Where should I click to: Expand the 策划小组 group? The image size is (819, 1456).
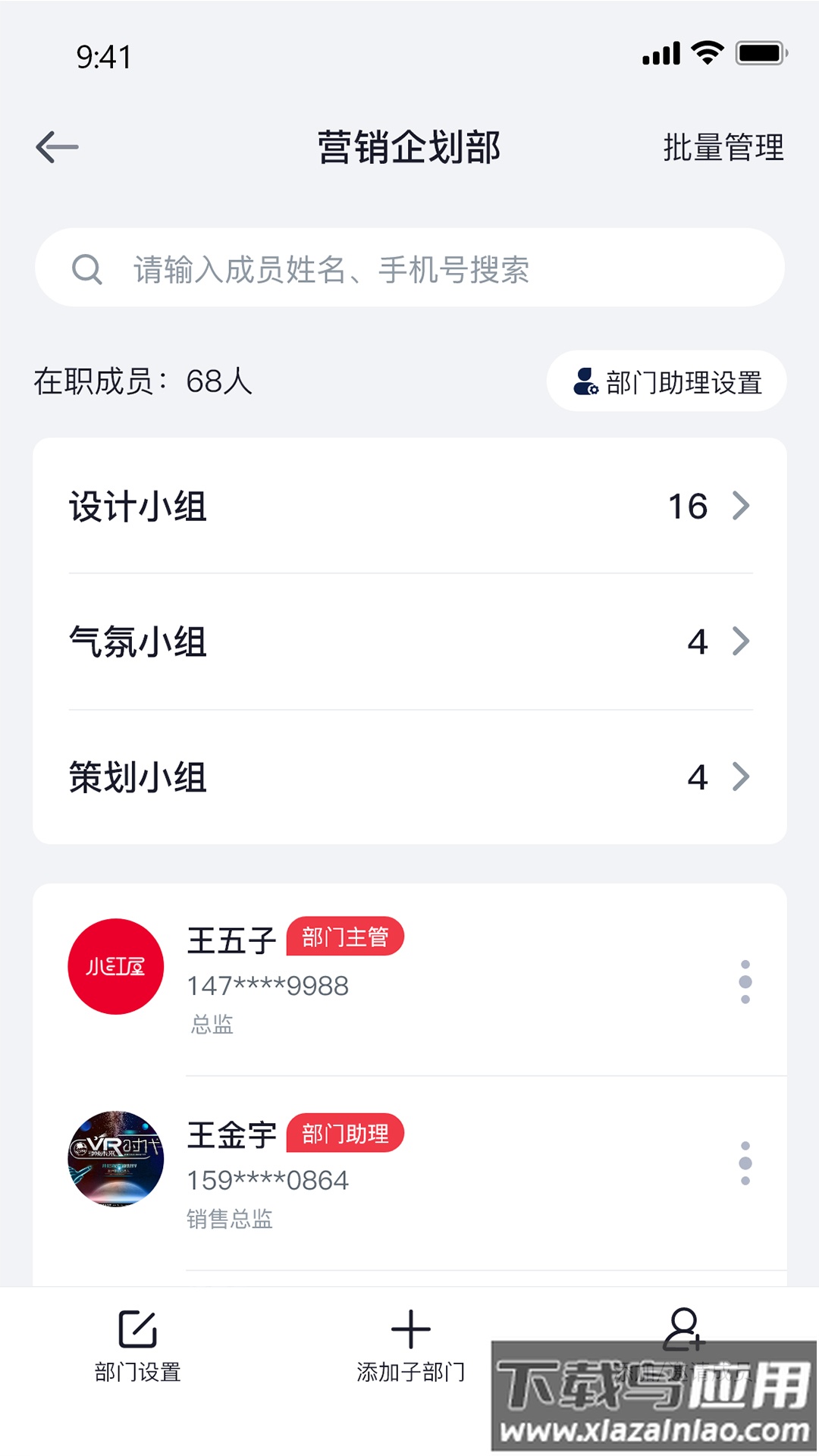pyautogui.click(x=409, y=775)
